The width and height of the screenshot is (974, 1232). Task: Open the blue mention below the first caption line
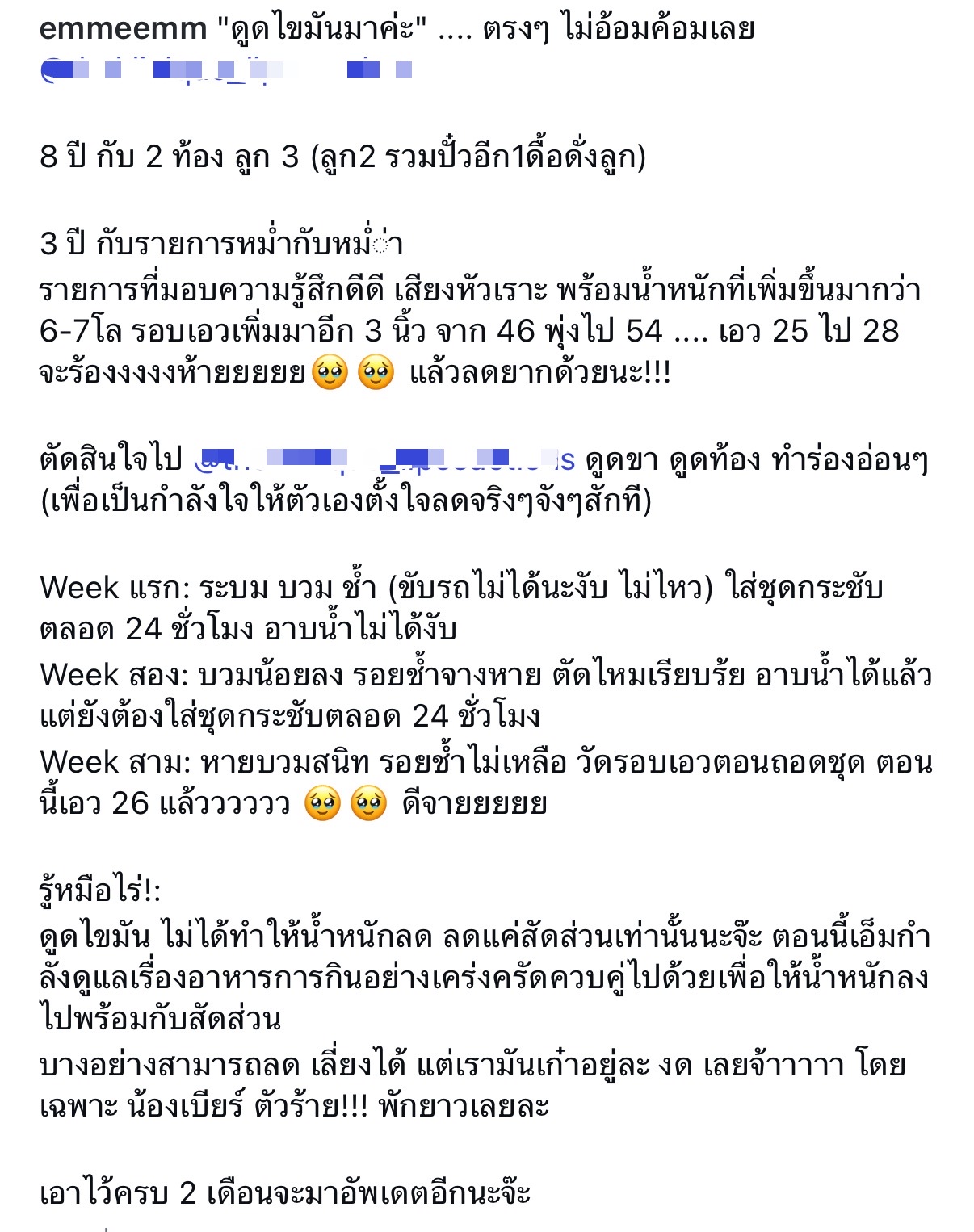226,71
